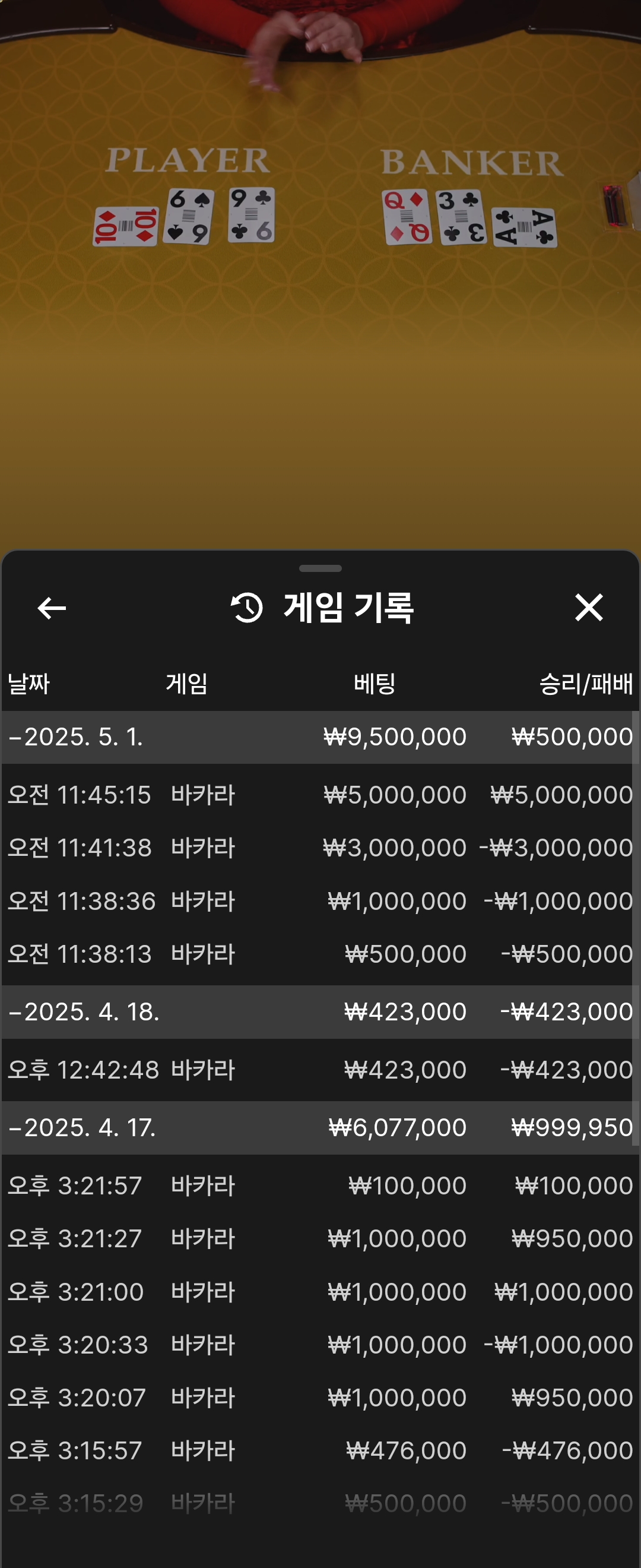View the 오전 11:38:13 game details
The width and height of the screenshot is (641, 1568).
click(x=320, y=954)
